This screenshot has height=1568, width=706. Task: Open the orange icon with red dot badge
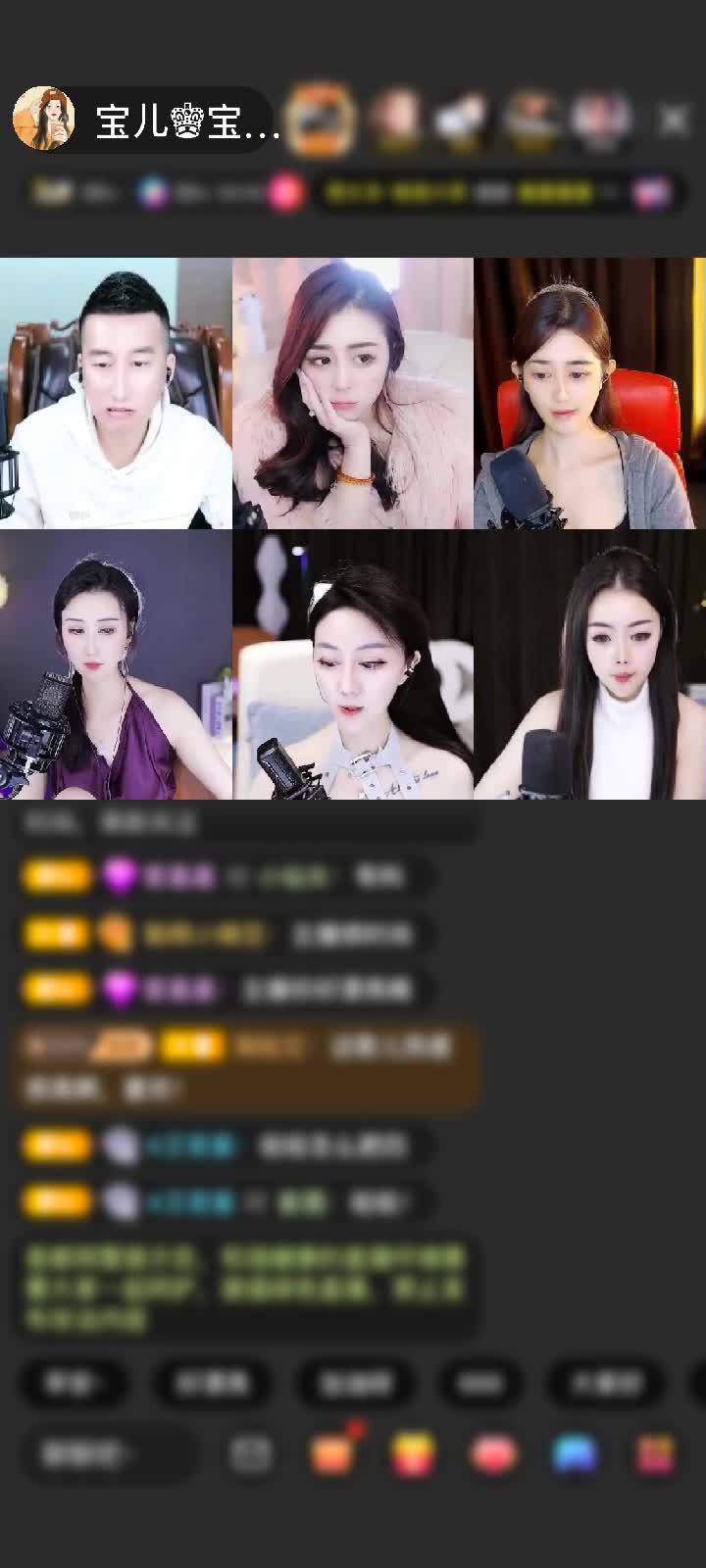click(x=332, y=1454)
